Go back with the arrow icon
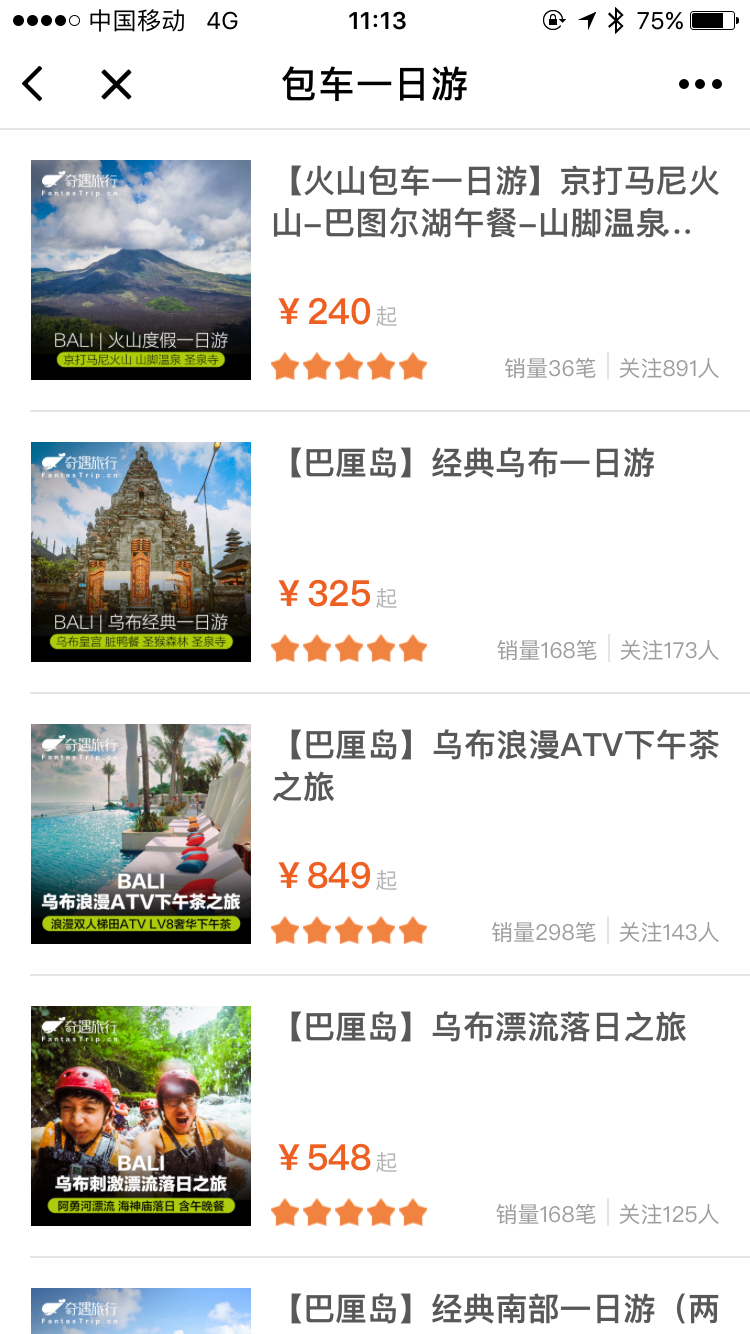 pos(33,84)
